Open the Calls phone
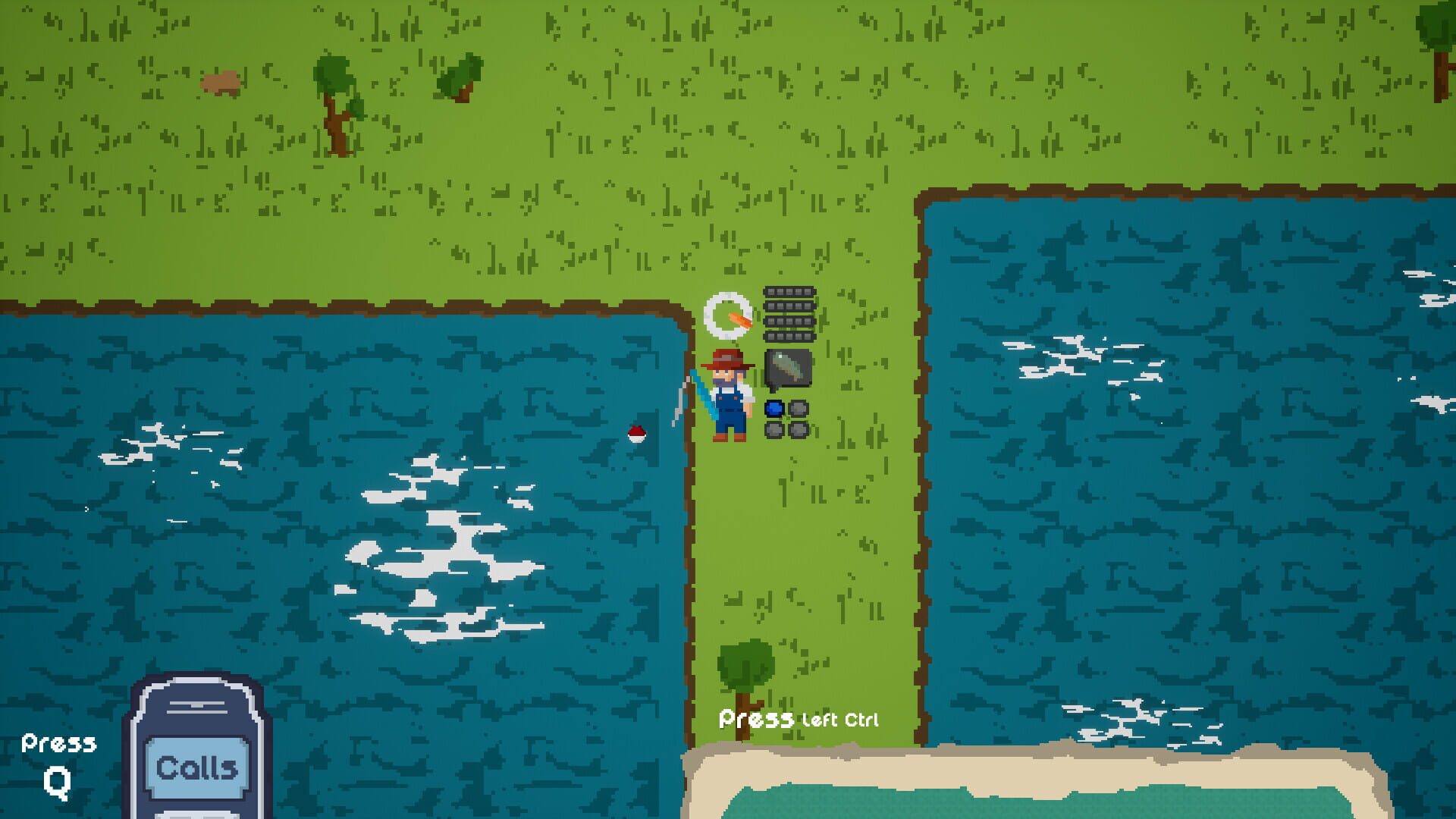 [196, 767]
